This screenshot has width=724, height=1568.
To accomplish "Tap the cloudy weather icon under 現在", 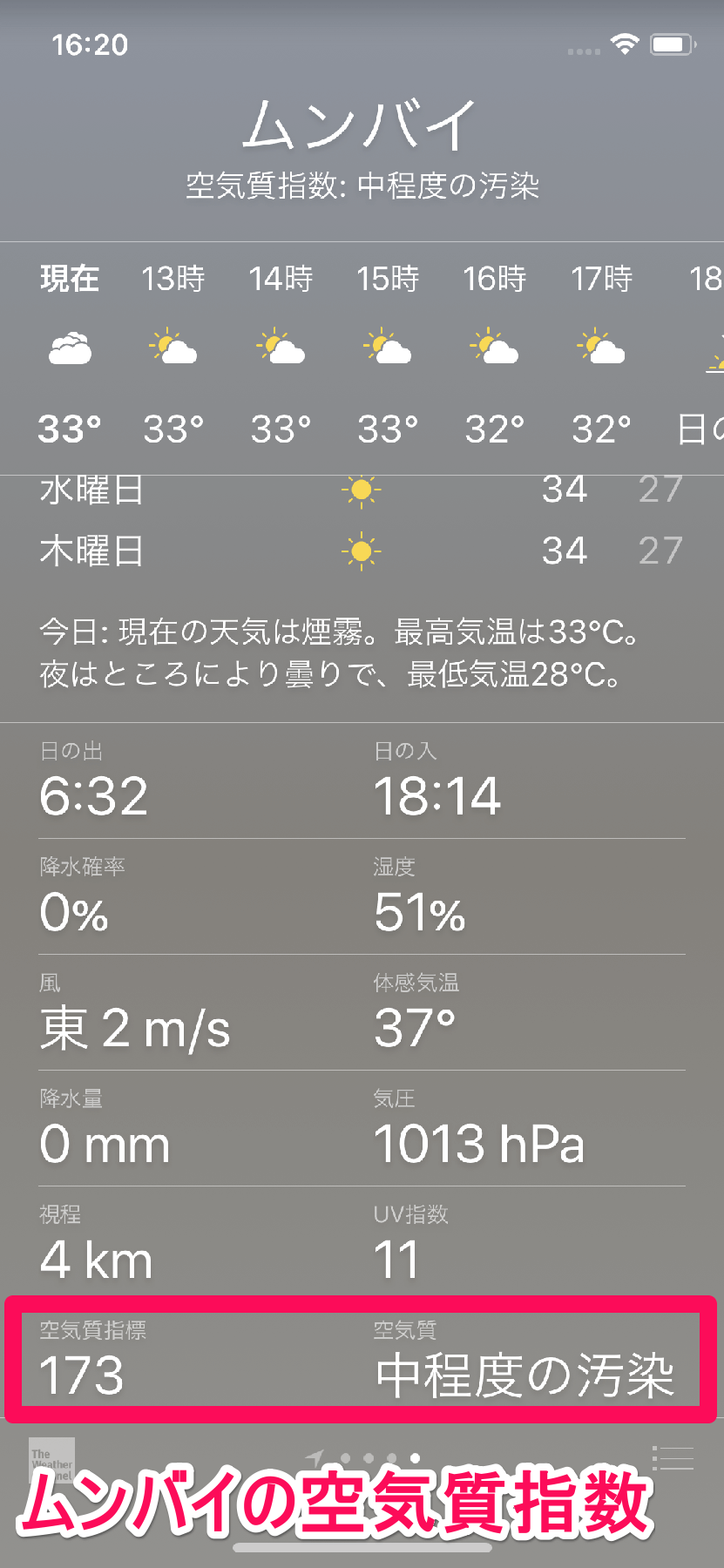I will 69,347.
